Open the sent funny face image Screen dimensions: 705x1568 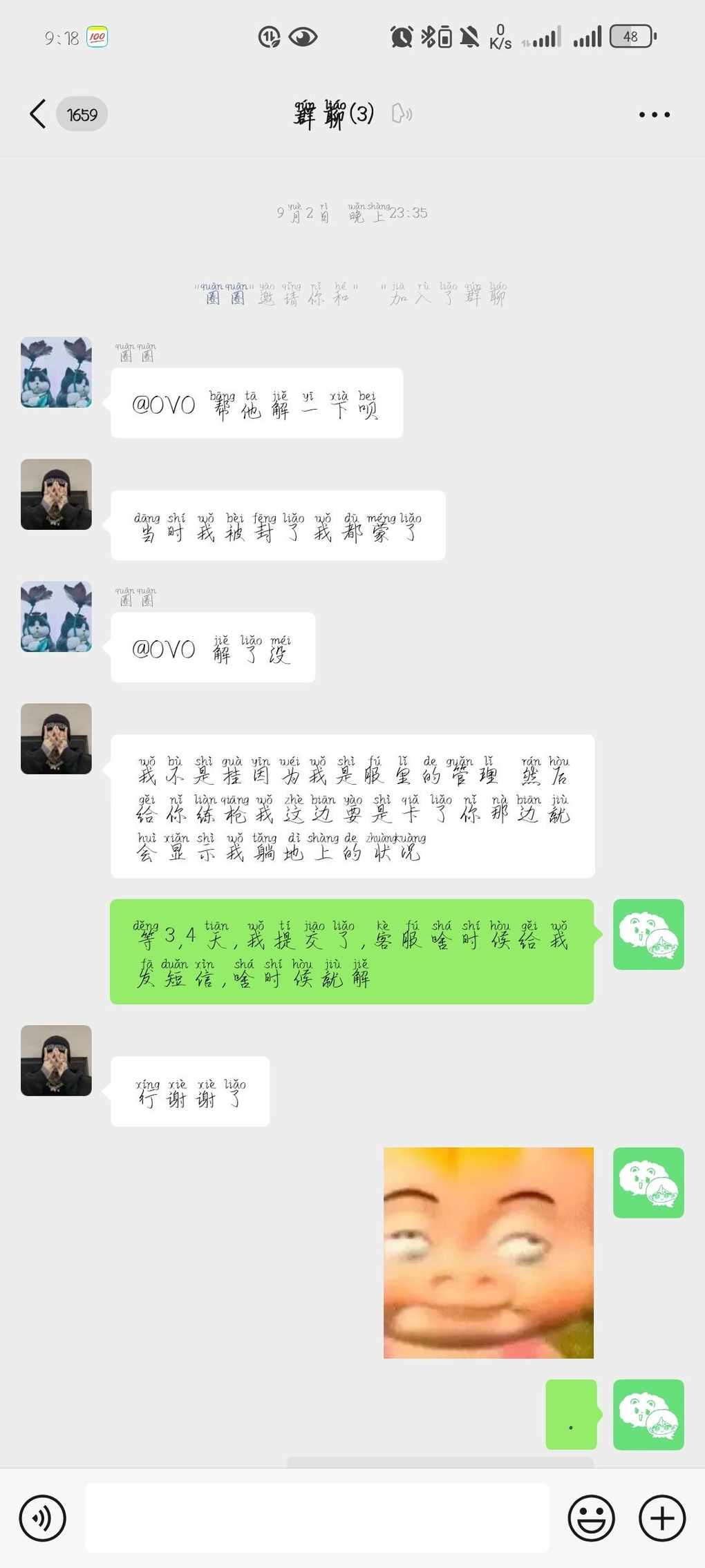click(488, 1252)
